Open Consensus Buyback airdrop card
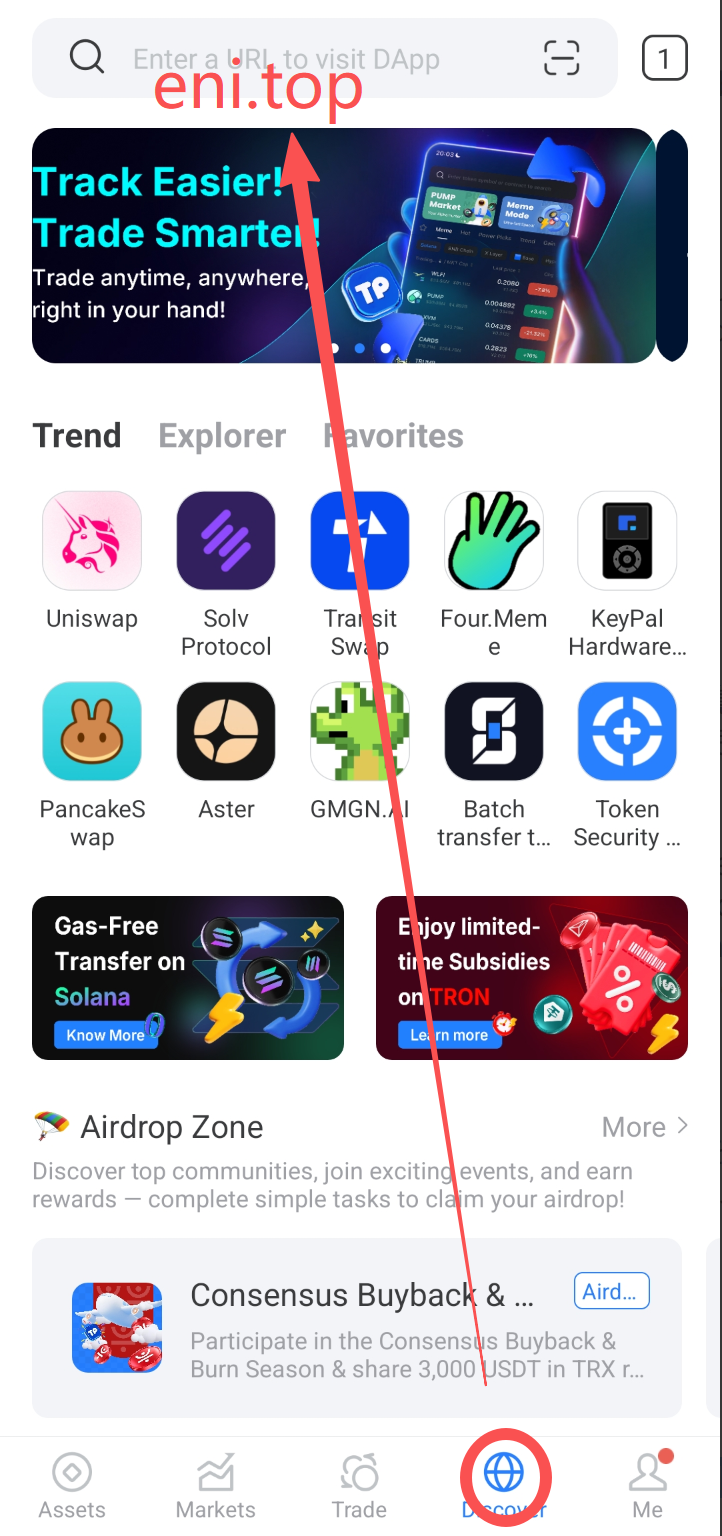This screenshot has width=722, height=1536. pos(357,1327)
